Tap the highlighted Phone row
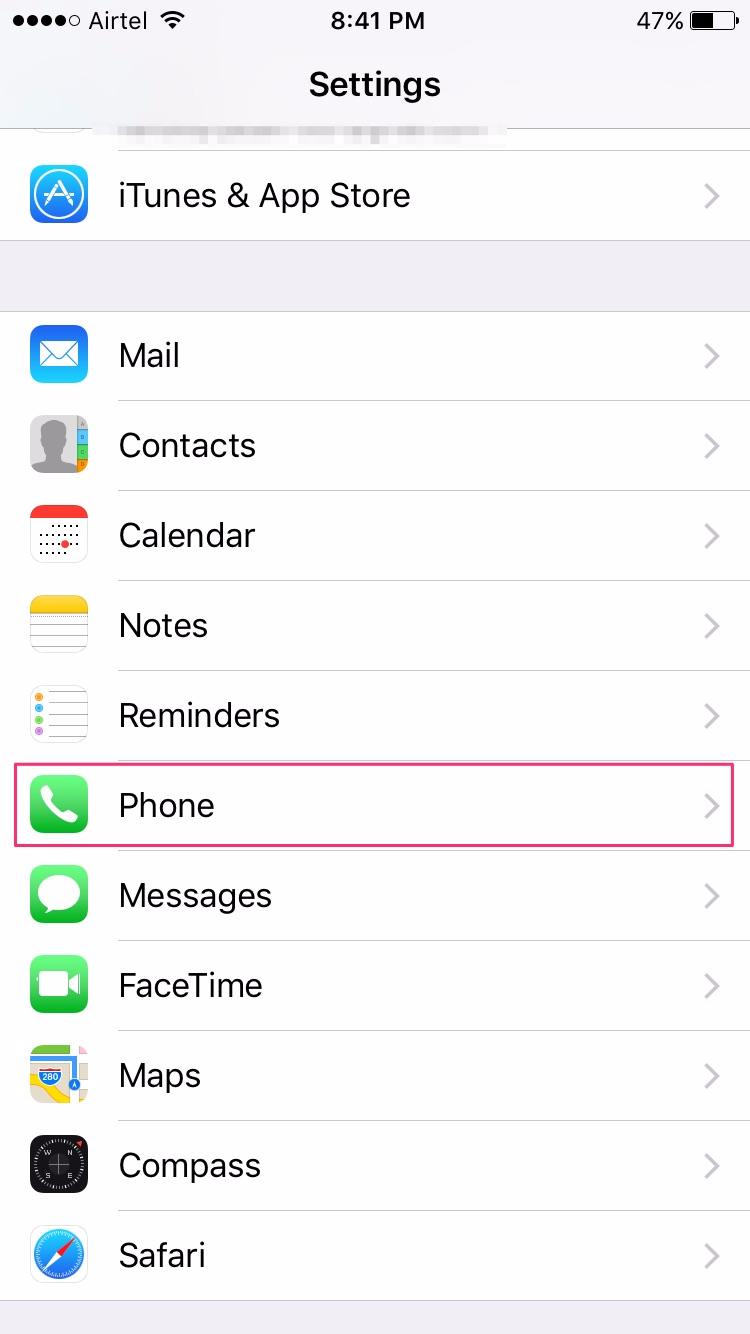 click(x=375, y=806)
